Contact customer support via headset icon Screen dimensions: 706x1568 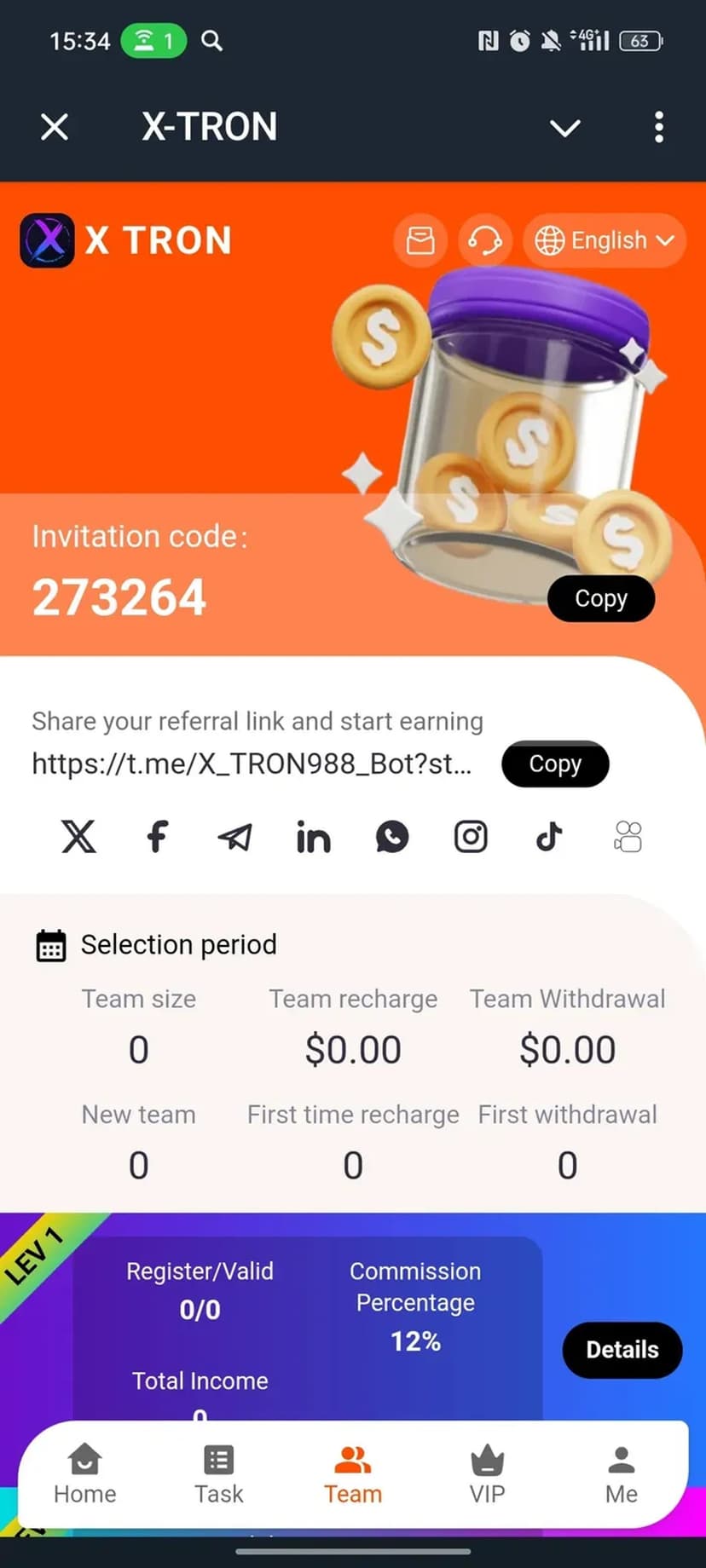point(485,241)
